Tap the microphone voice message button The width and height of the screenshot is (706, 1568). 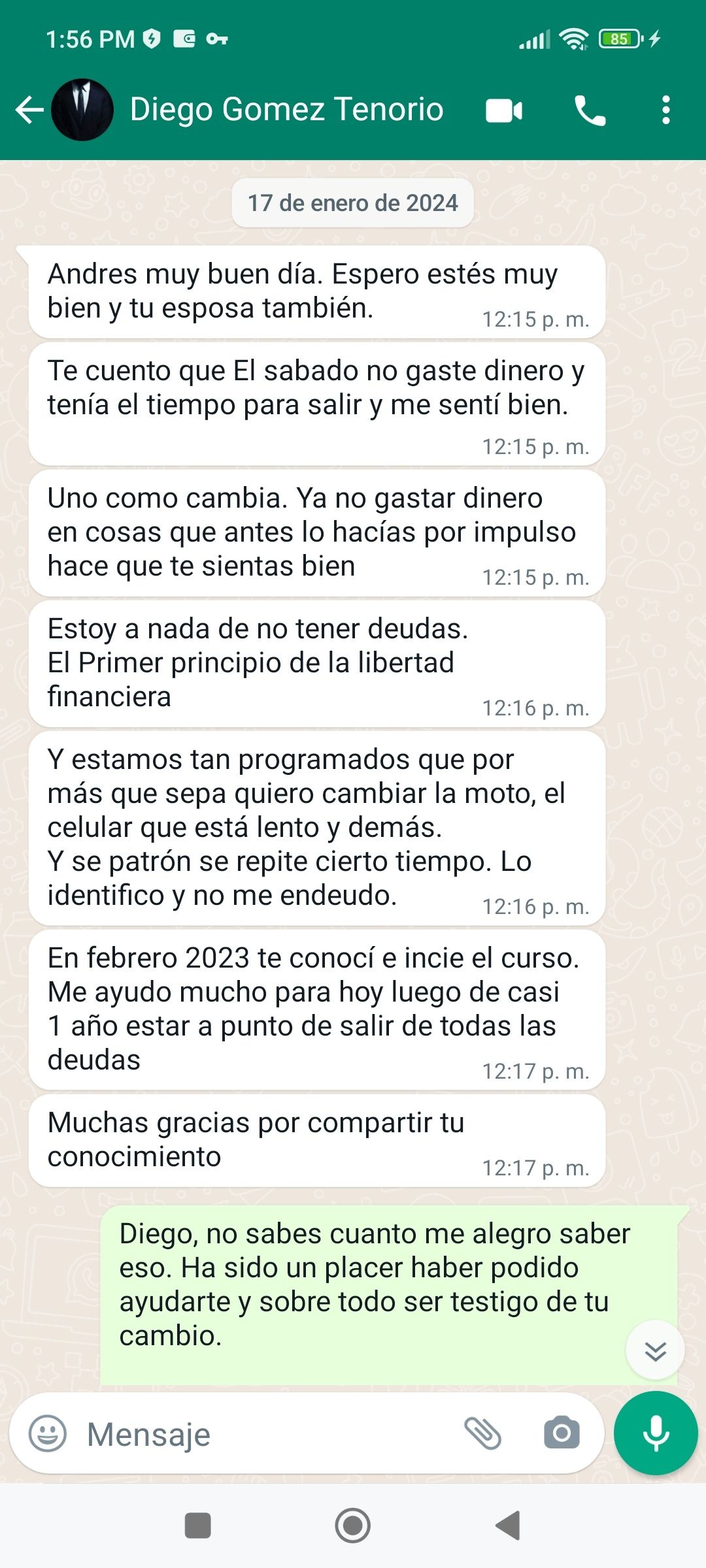(x=656, y=1433)
